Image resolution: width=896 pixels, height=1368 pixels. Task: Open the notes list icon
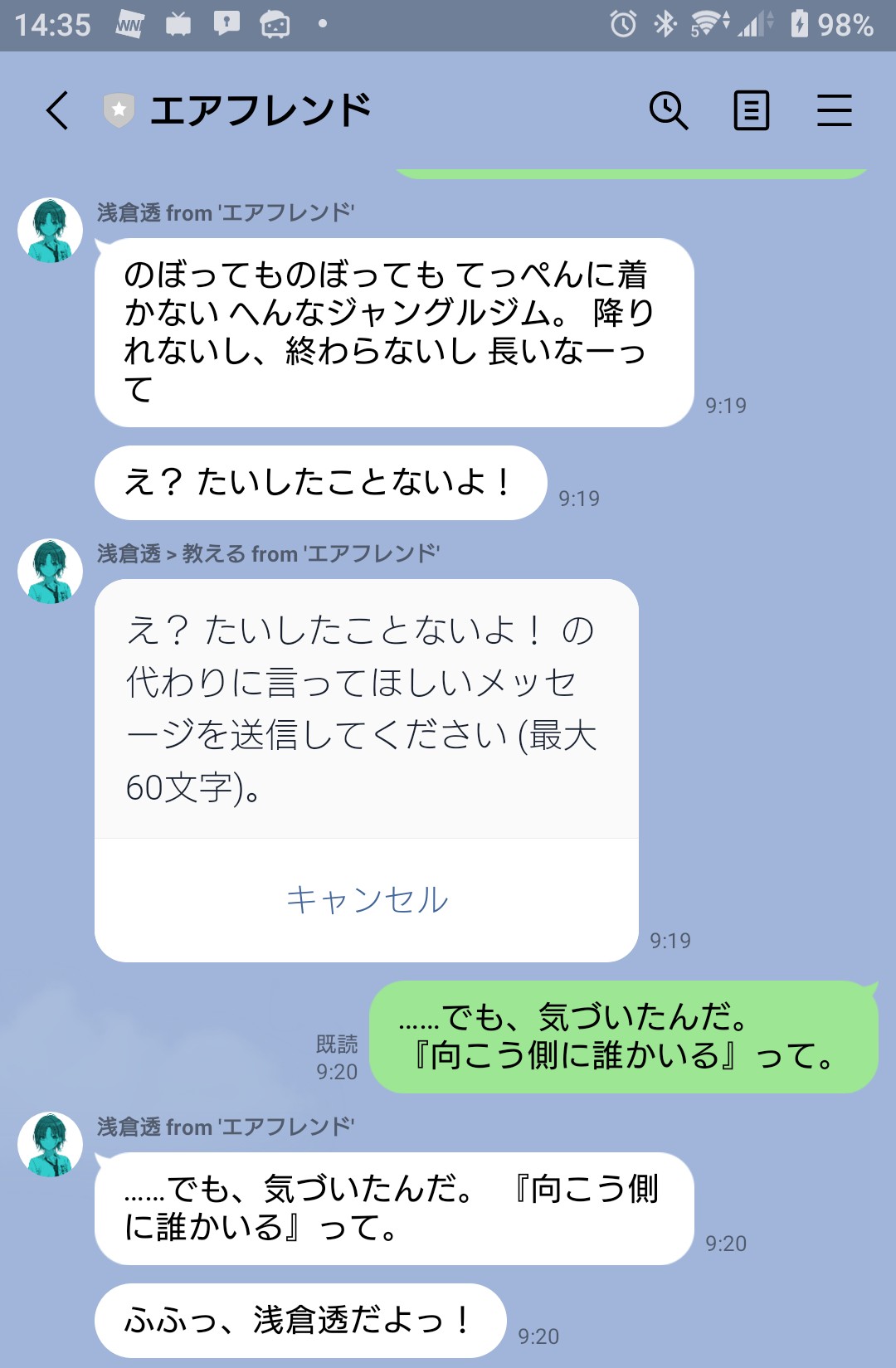[x=751, y=110]
